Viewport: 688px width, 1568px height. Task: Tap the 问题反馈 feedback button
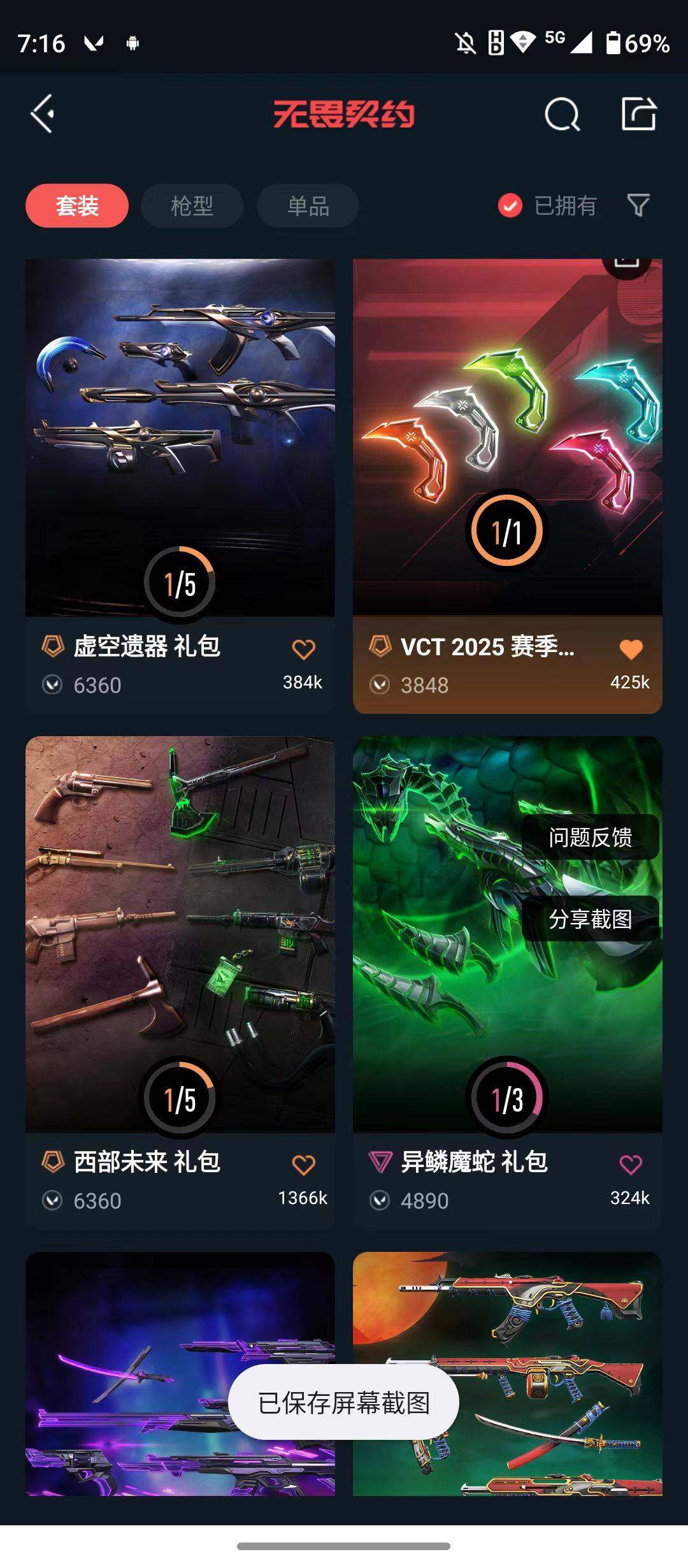coord(591,837)
